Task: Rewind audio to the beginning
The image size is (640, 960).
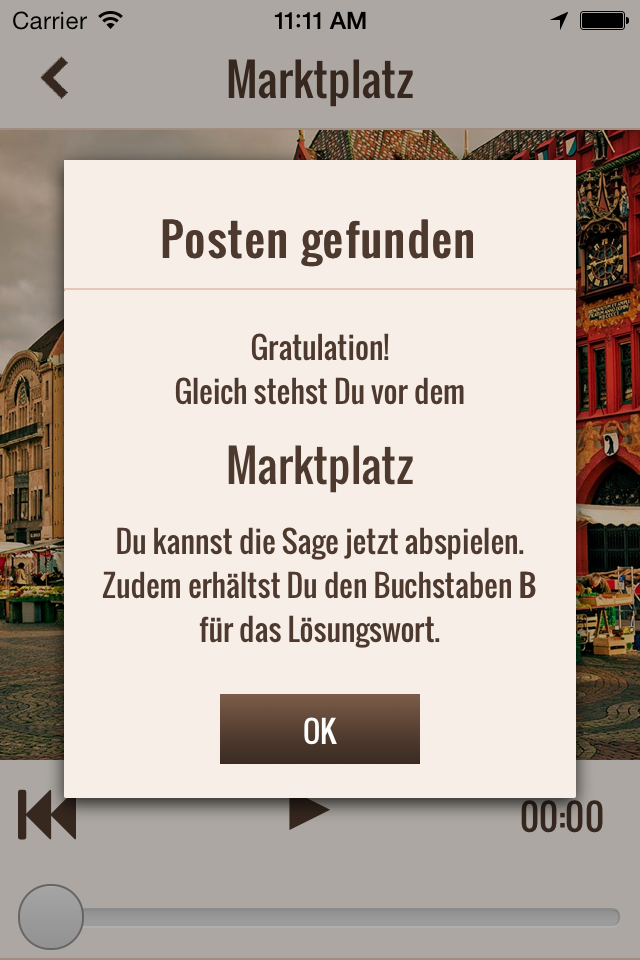Action: tap(47, 815)
